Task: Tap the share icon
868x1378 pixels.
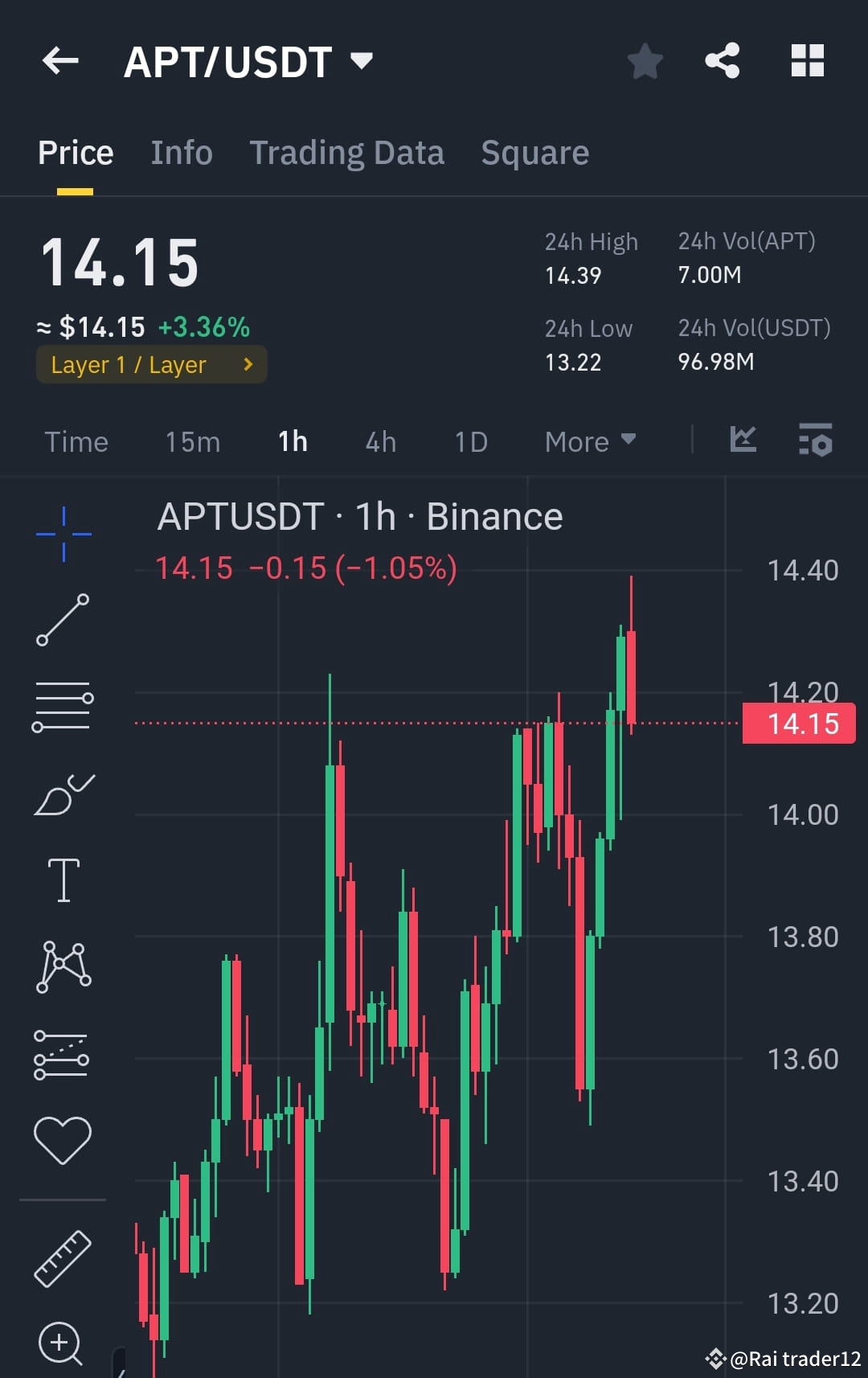Action: pyautogui.click(x=721, y=59)
